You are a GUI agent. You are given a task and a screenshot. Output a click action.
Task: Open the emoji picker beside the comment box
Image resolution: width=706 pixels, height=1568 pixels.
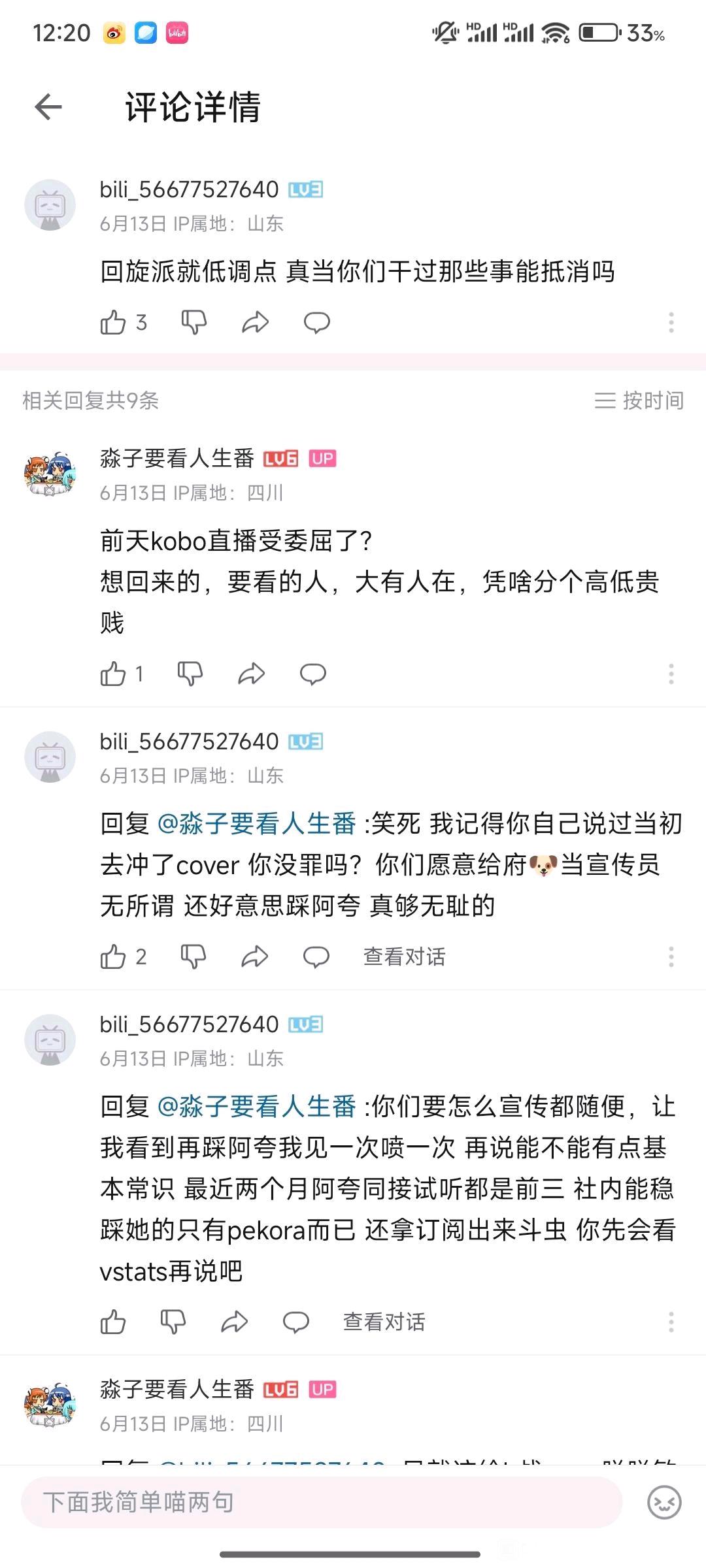coord(664,1503)
